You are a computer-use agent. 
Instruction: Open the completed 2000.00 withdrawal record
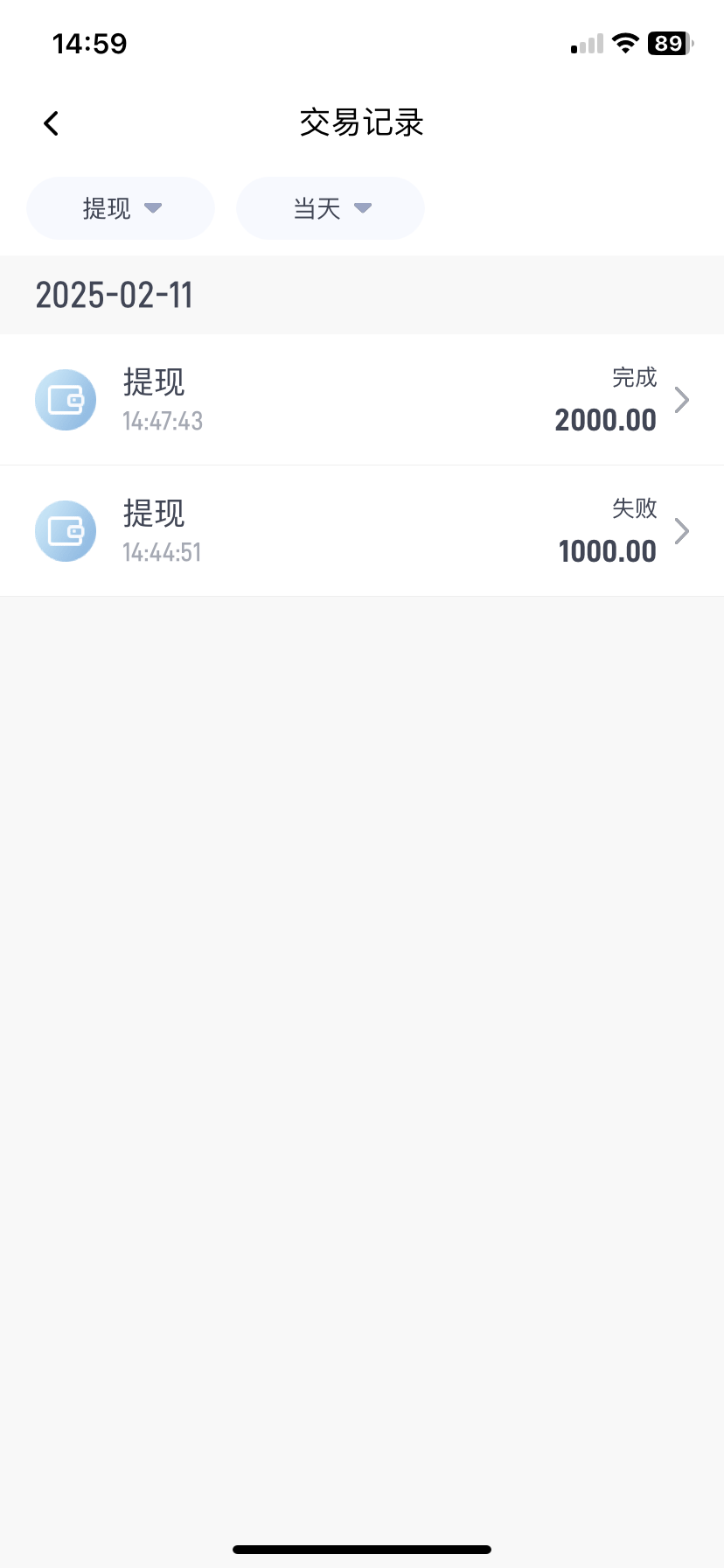[x=362, y=400]
